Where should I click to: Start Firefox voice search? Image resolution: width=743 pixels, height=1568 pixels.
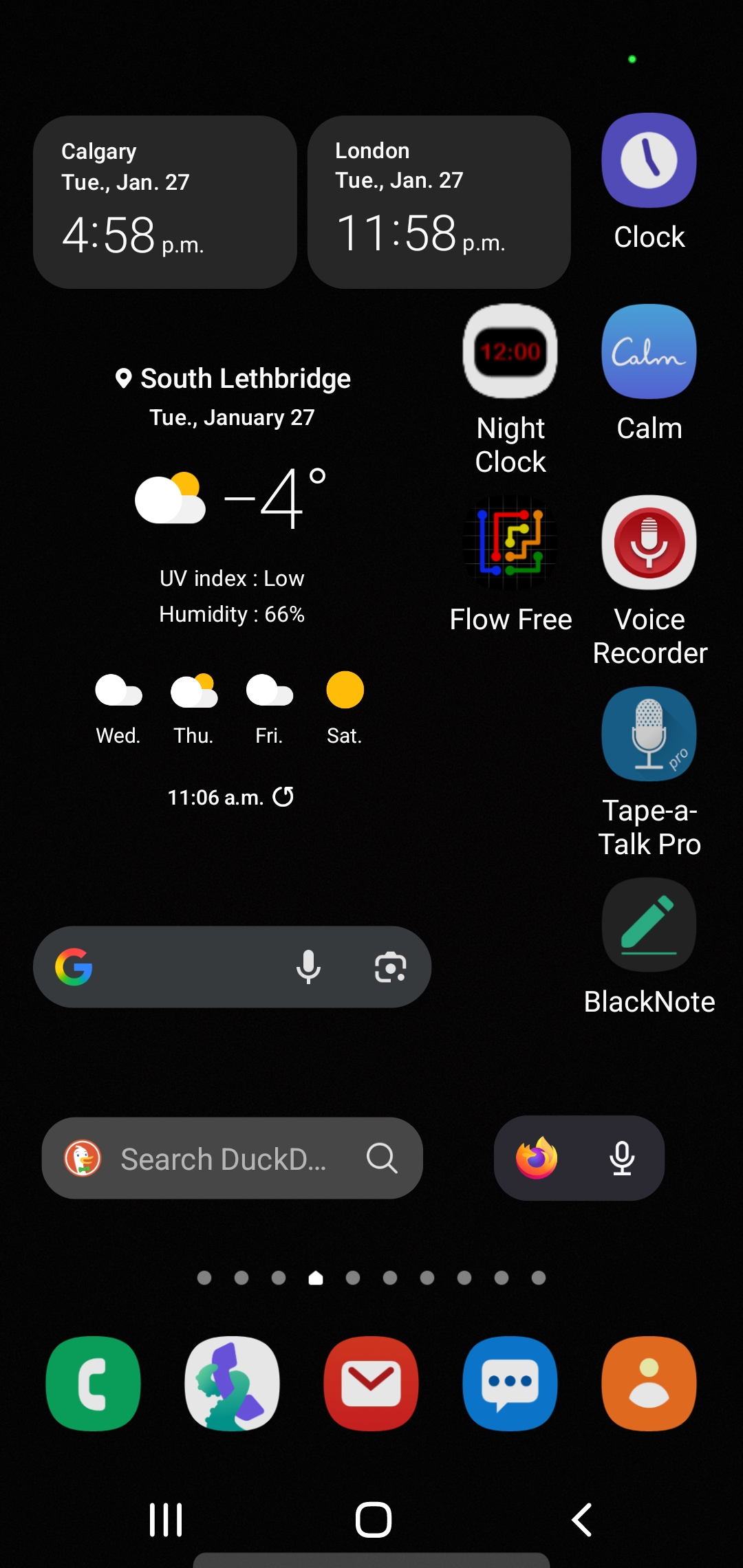pos(622,1158)
